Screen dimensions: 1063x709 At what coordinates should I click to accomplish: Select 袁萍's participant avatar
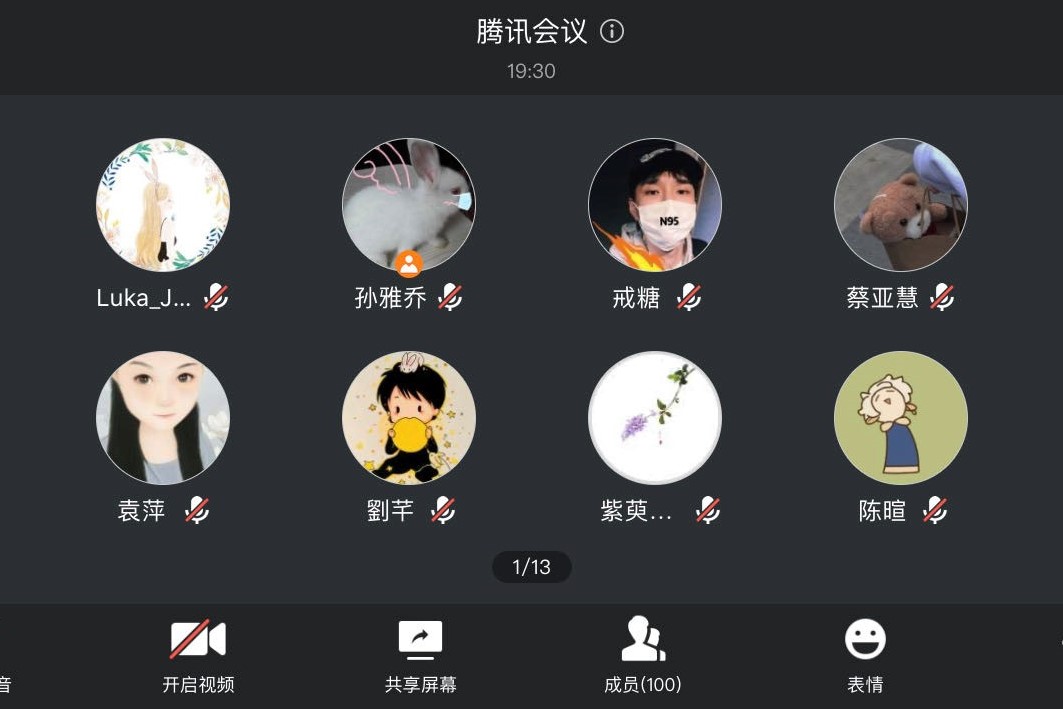tap(163, 418)
